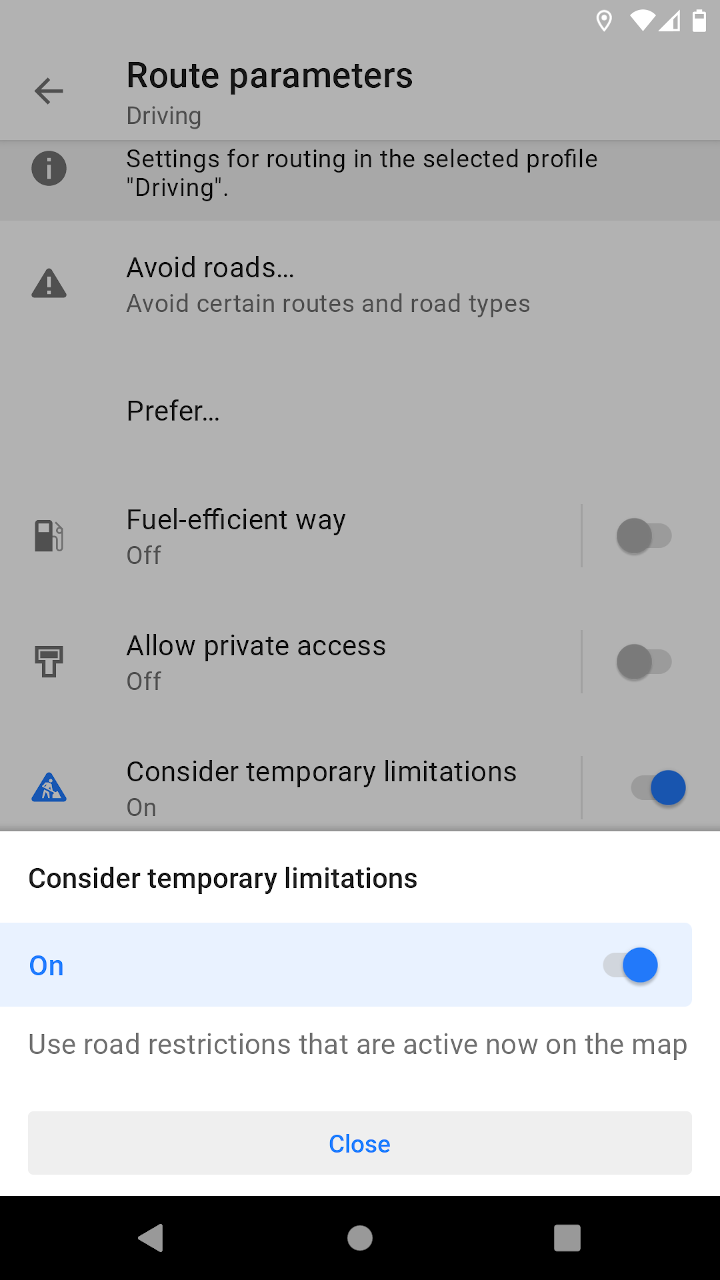The width and height of the screenshot is (720, 1280).
Task: Turn off the On switch in the bottom sheet
Action: 631,965
